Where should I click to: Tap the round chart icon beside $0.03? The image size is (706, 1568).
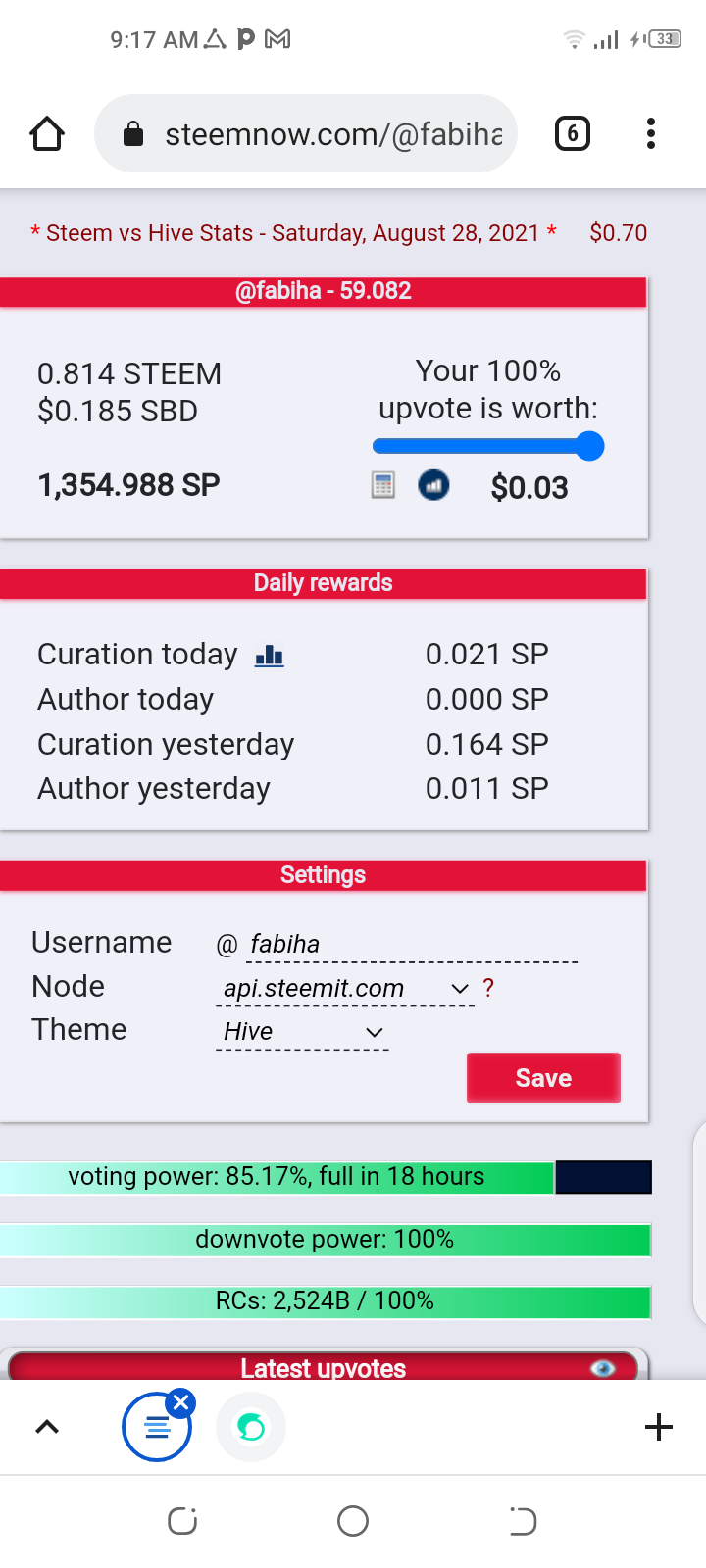coord(433,485)
